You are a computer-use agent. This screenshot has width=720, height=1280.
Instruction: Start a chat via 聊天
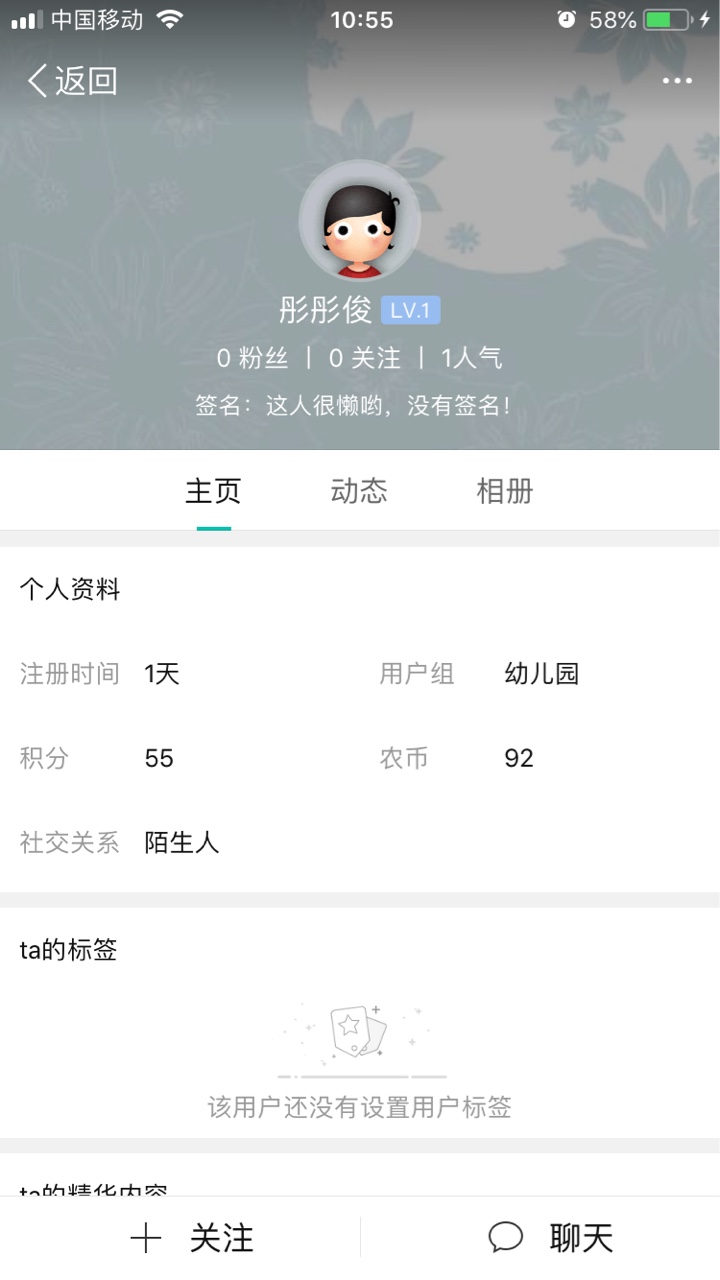551,1238
